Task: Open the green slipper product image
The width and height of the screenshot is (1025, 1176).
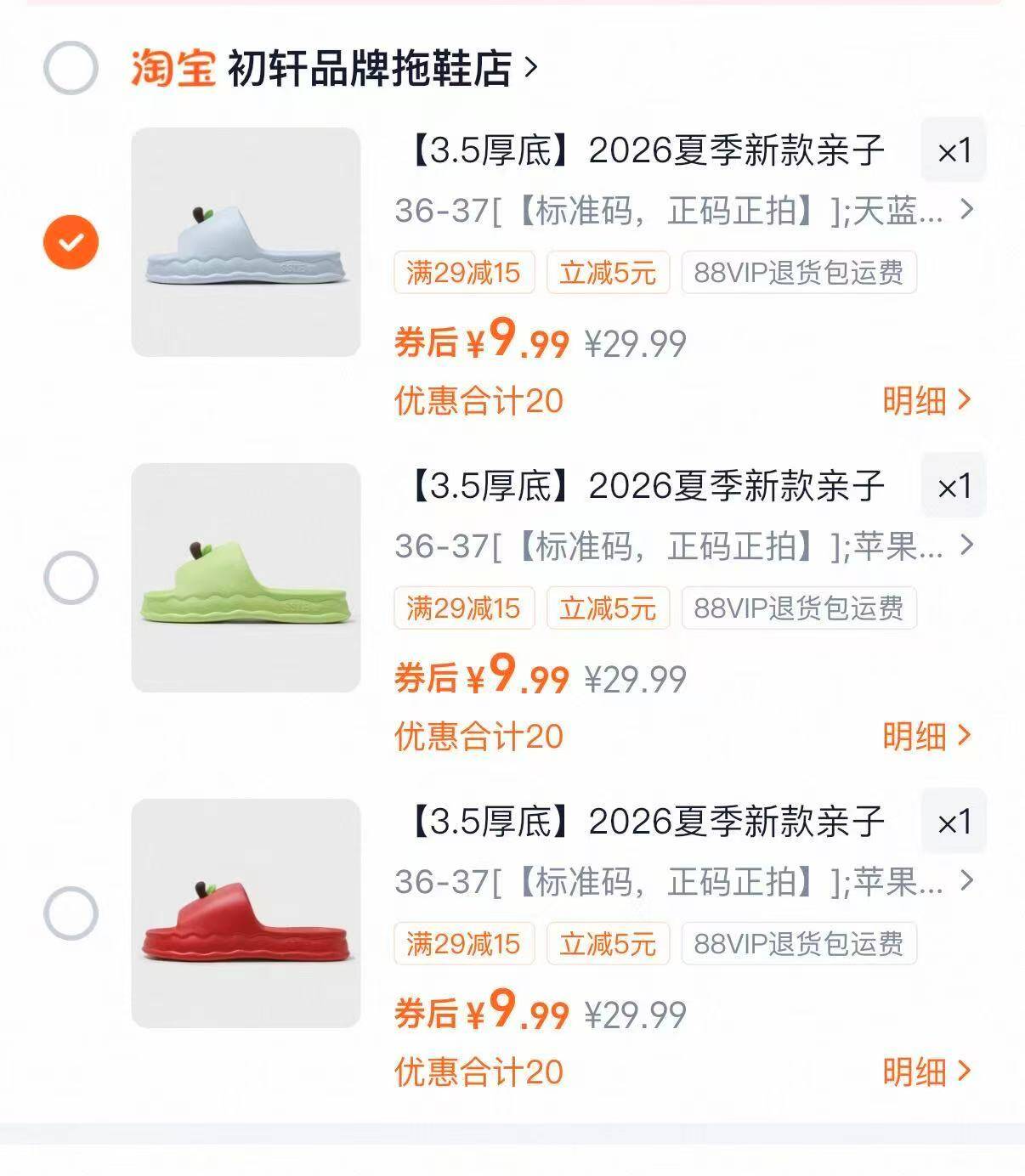Action: click(246, 578)
